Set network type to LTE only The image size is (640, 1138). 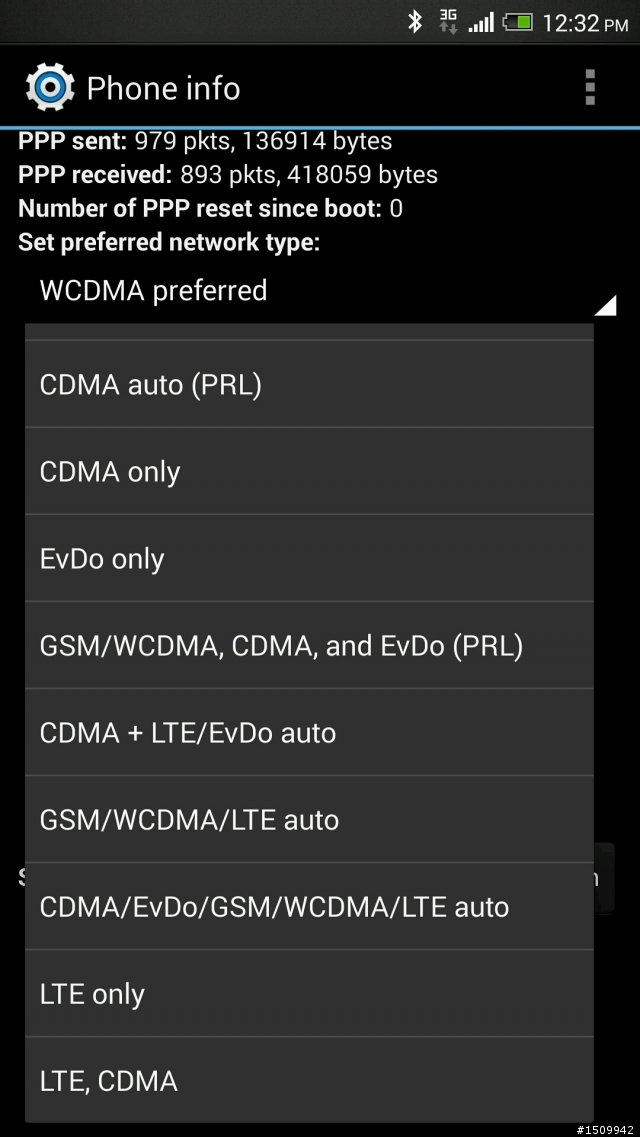(x=309, y=994)
